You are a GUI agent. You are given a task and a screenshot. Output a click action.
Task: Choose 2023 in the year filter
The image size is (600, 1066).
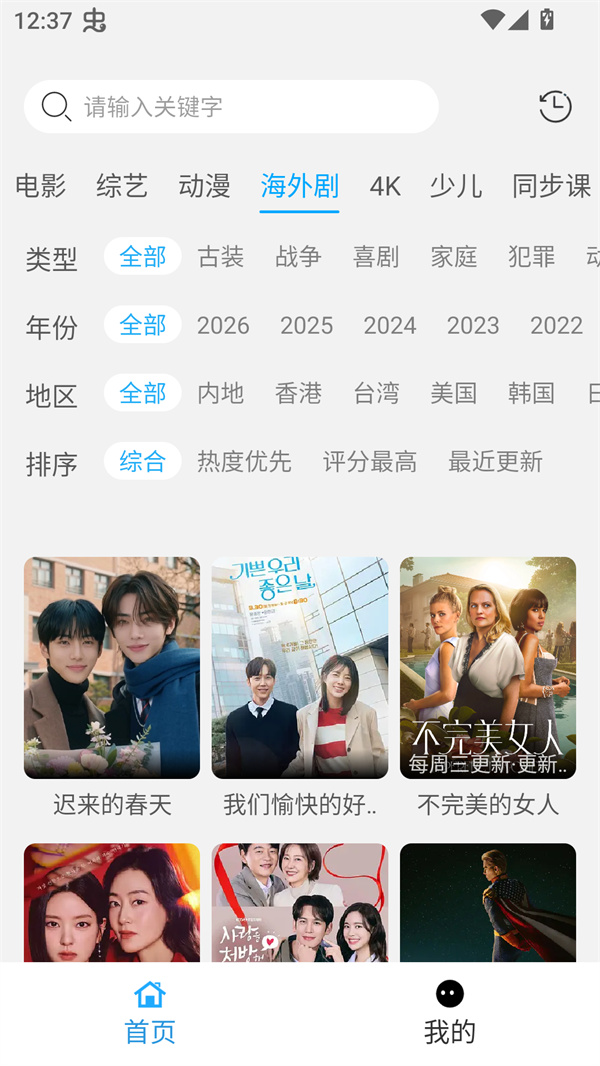[473, 325]
